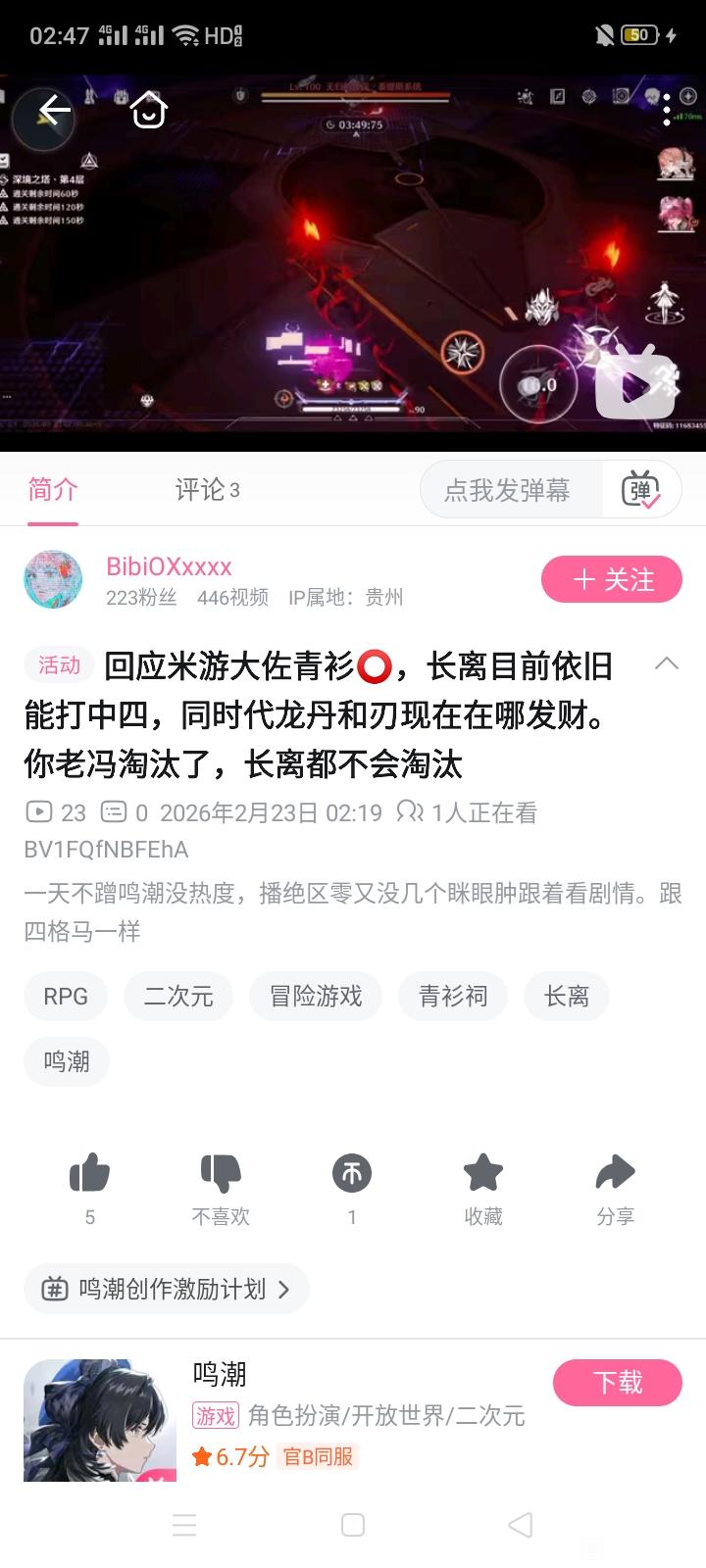Switch to the 评论 tab
The height and width of the screenshot is (1568, 706).
pyautogui.click(x=207, y=489)
